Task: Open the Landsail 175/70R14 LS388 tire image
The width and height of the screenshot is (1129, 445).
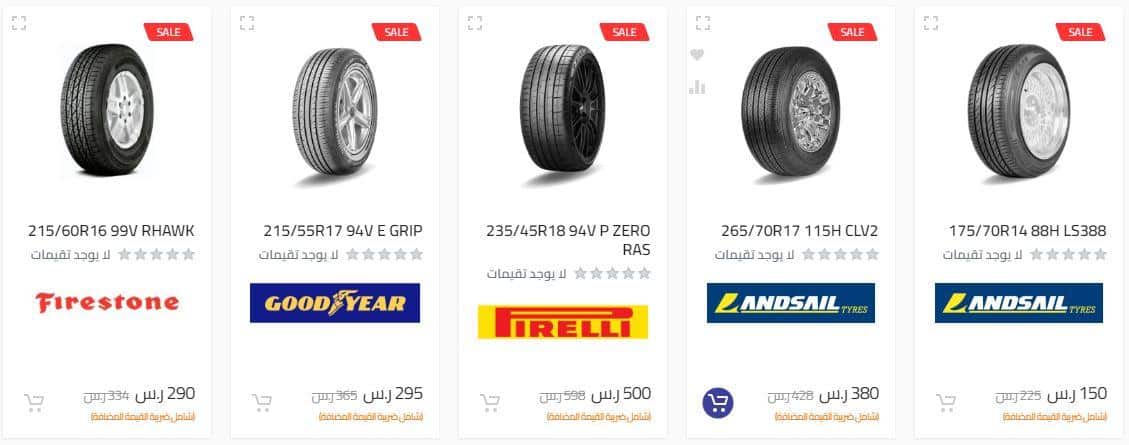Action: pyautogui.click(x=1019, y=110)
